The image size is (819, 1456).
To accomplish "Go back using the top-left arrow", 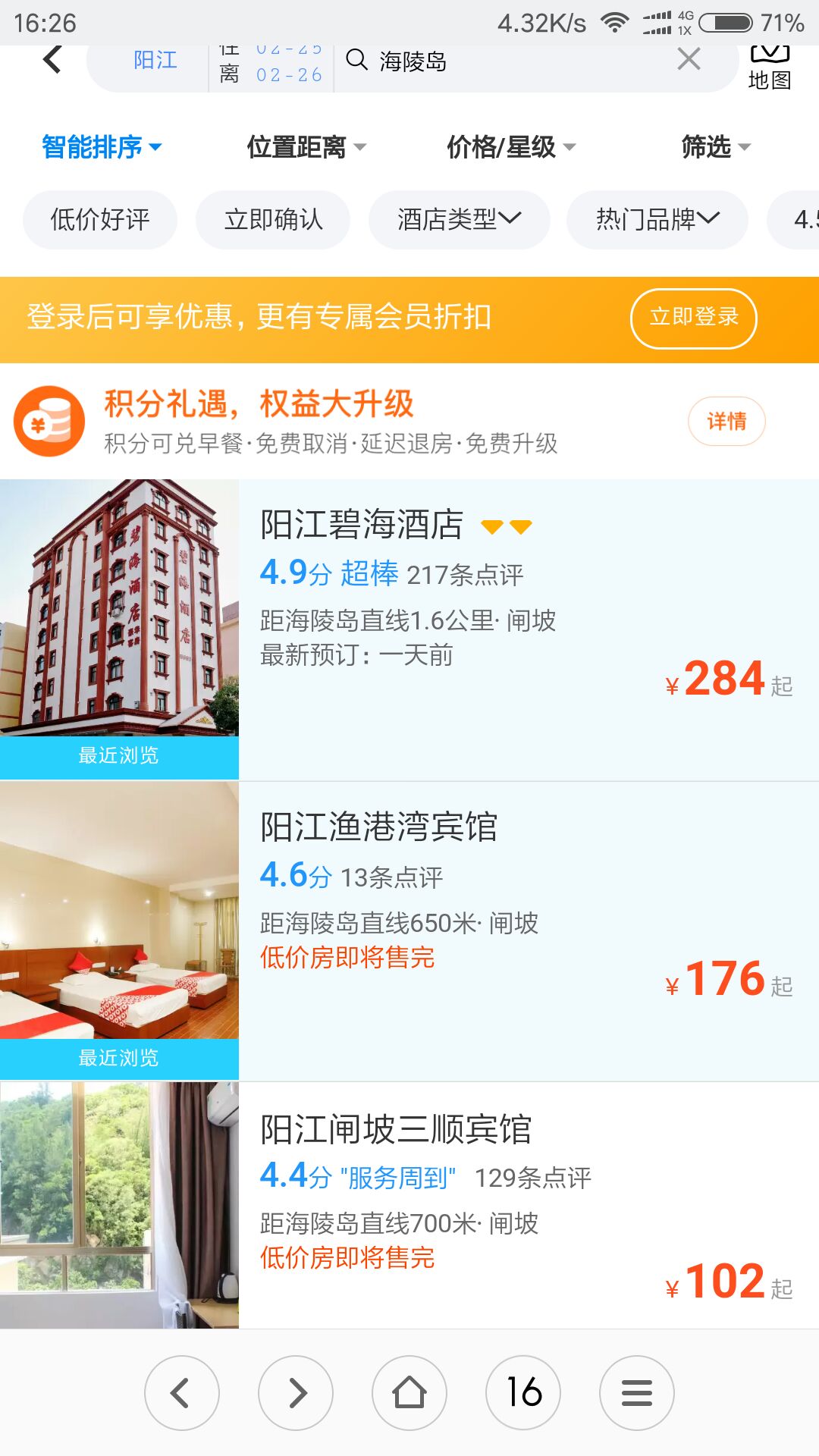I will (x=52, y=61).
